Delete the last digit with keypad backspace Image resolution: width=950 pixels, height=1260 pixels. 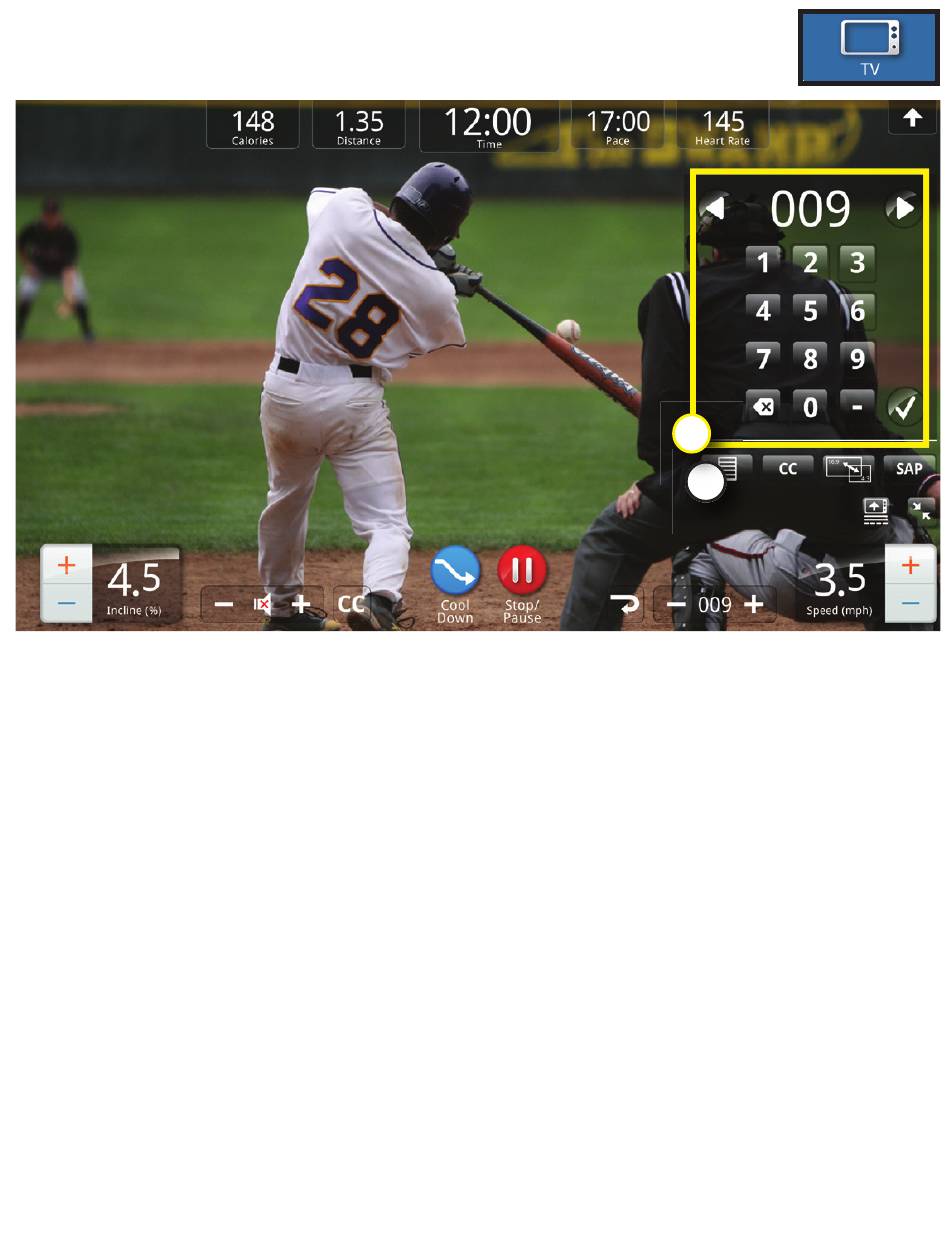(x=763, y=407)
